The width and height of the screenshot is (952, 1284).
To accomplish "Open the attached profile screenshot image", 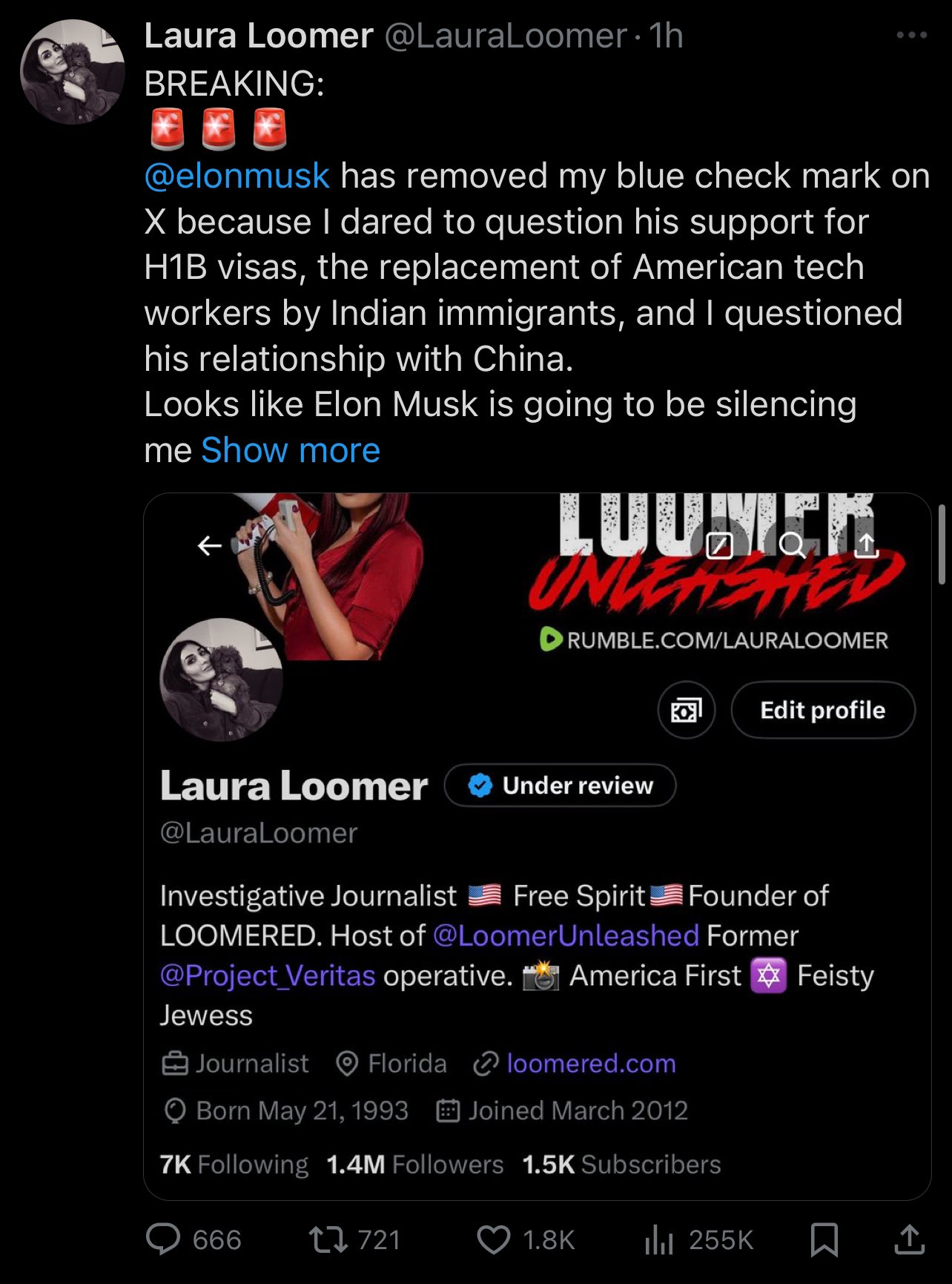I will tap(537, 846).
